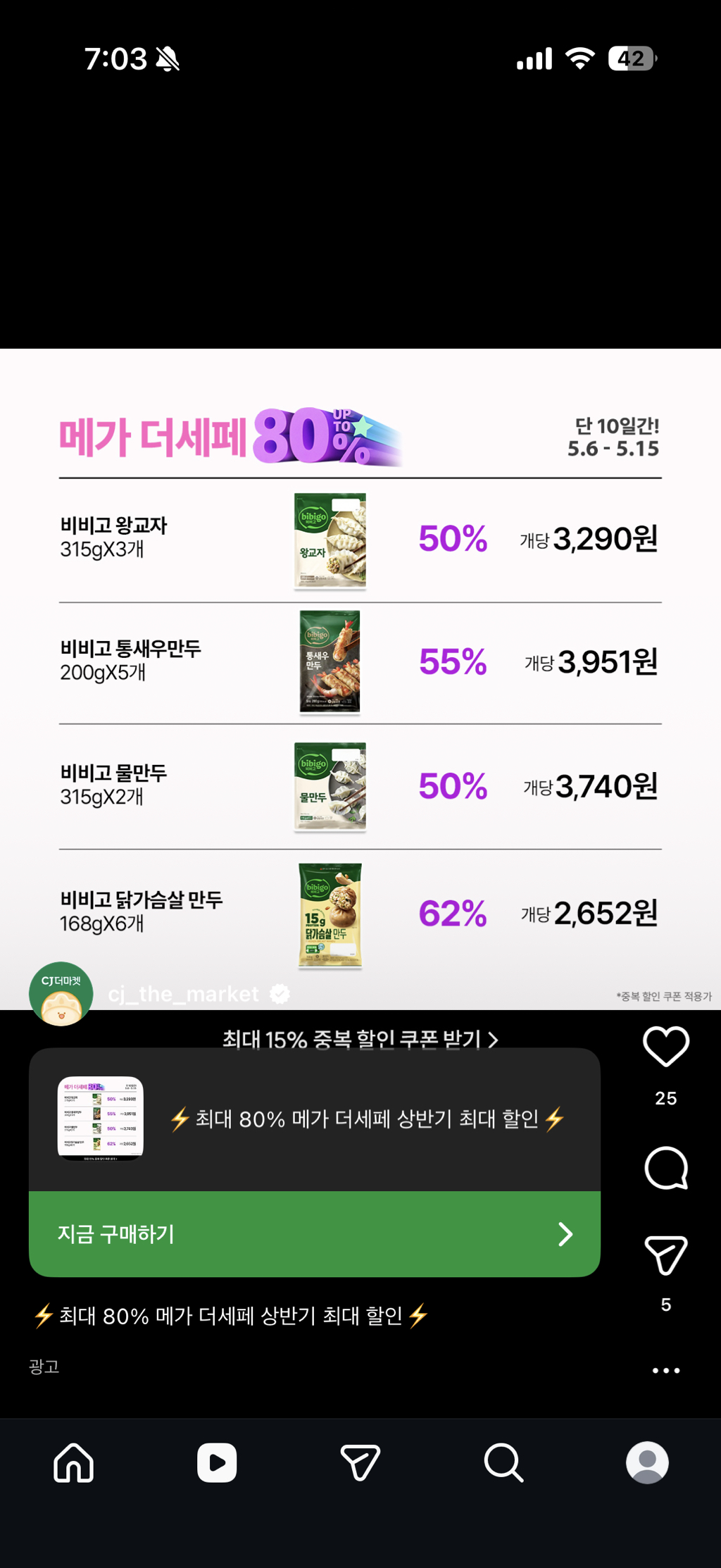This screenshot has height=1568, width=721.
Task: Open direct messages from the bottom bar
Action: (360, 1462)
